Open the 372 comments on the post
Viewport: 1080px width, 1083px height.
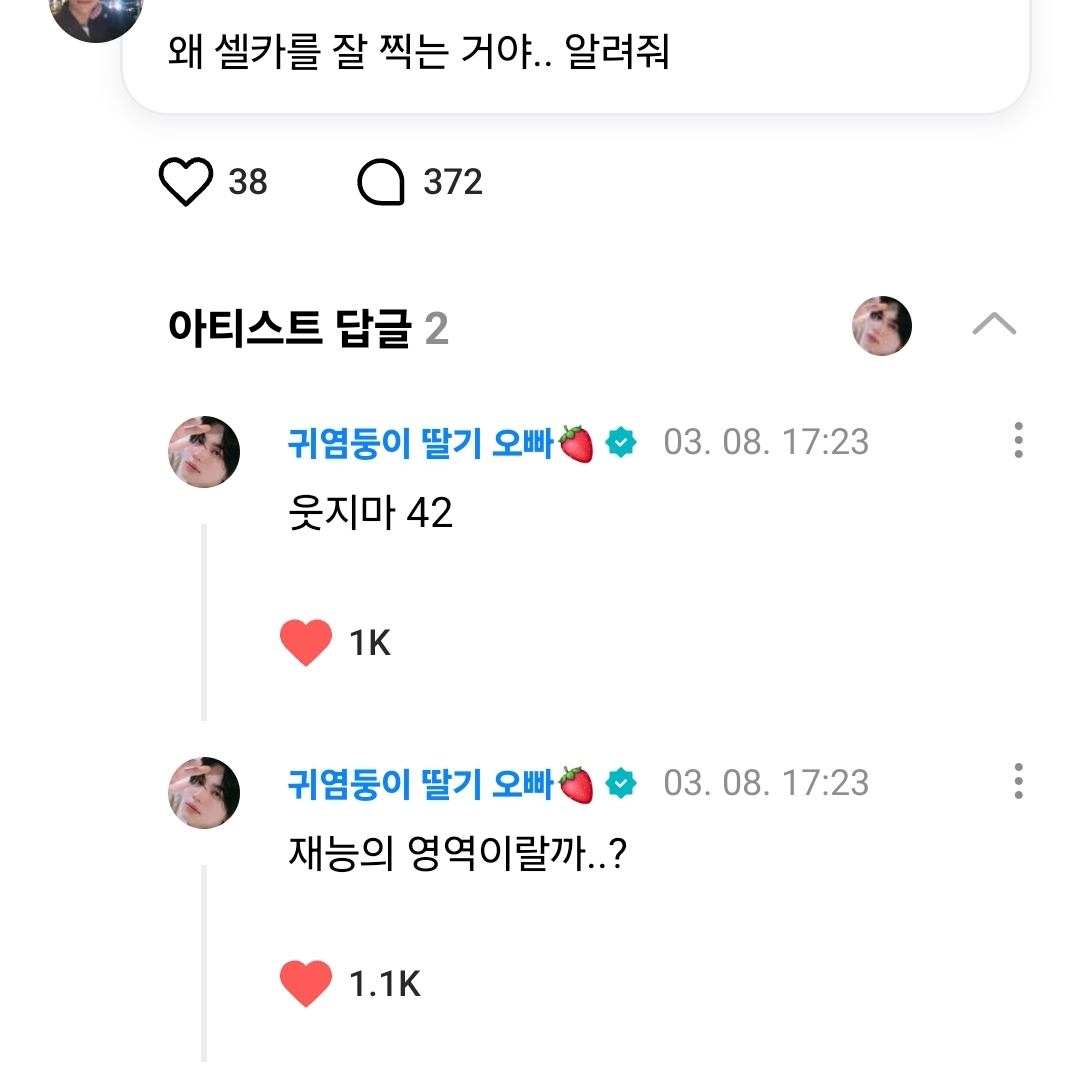[x=381, y=182]
